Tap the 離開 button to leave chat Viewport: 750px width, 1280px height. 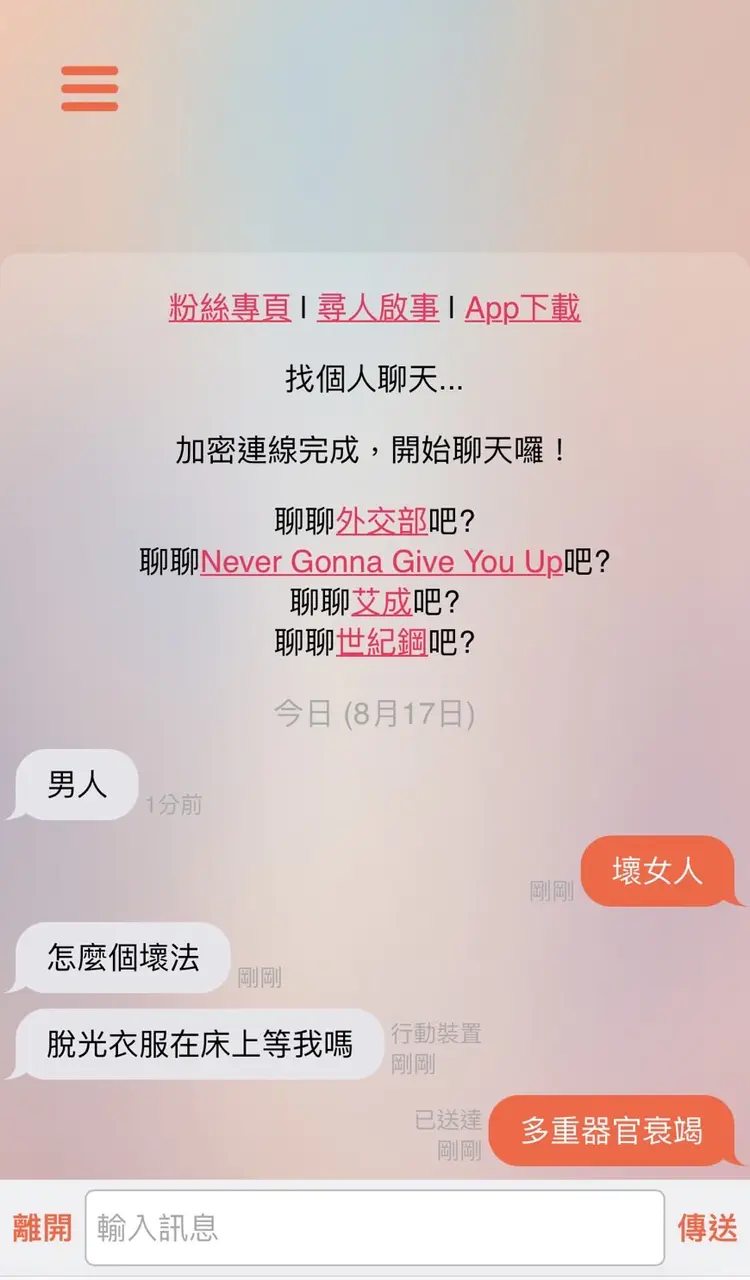pyautogui.click(x=42, y=1227)
